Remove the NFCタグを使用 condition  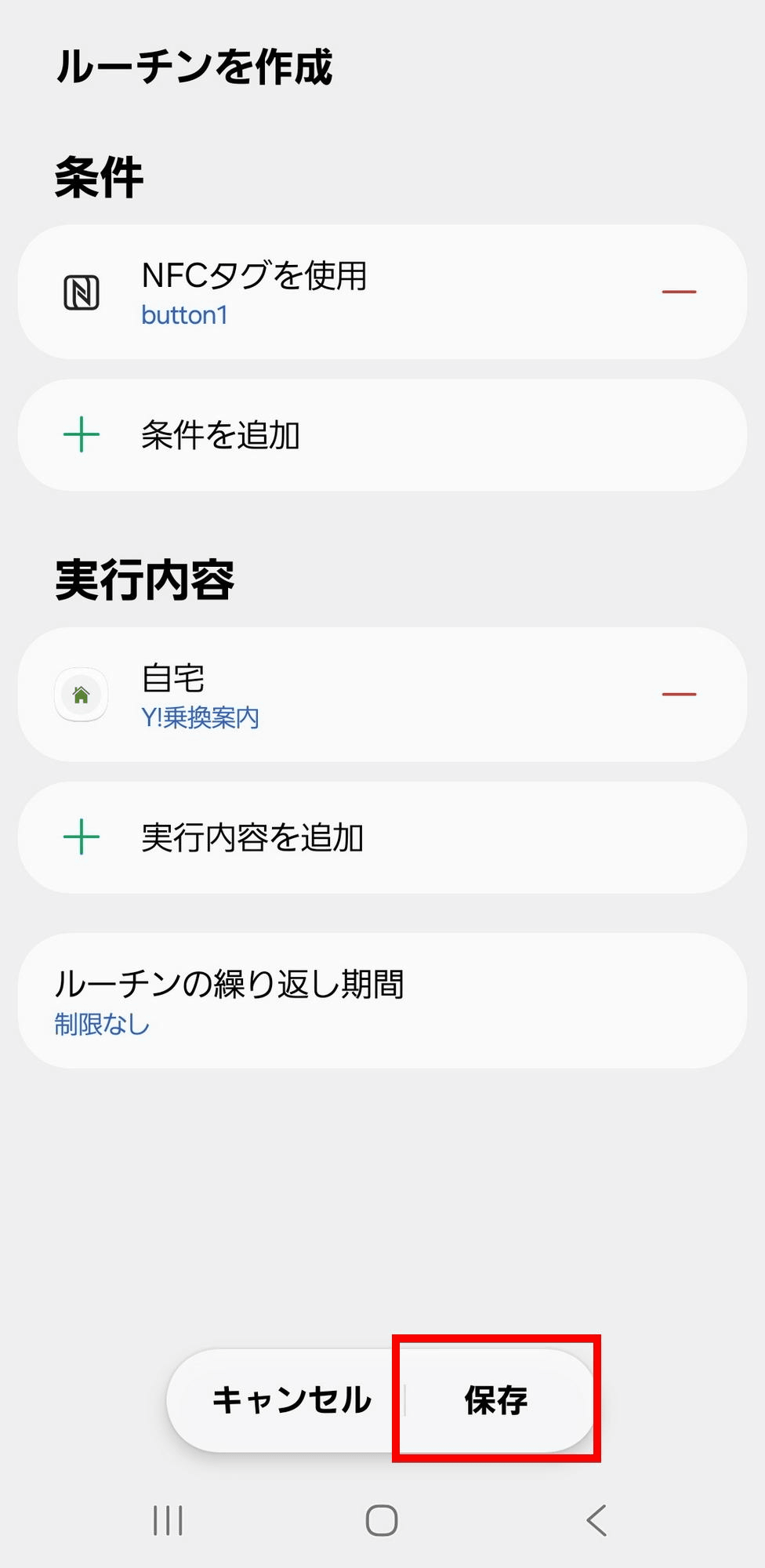pyautogui.click(x=679, y=292)
